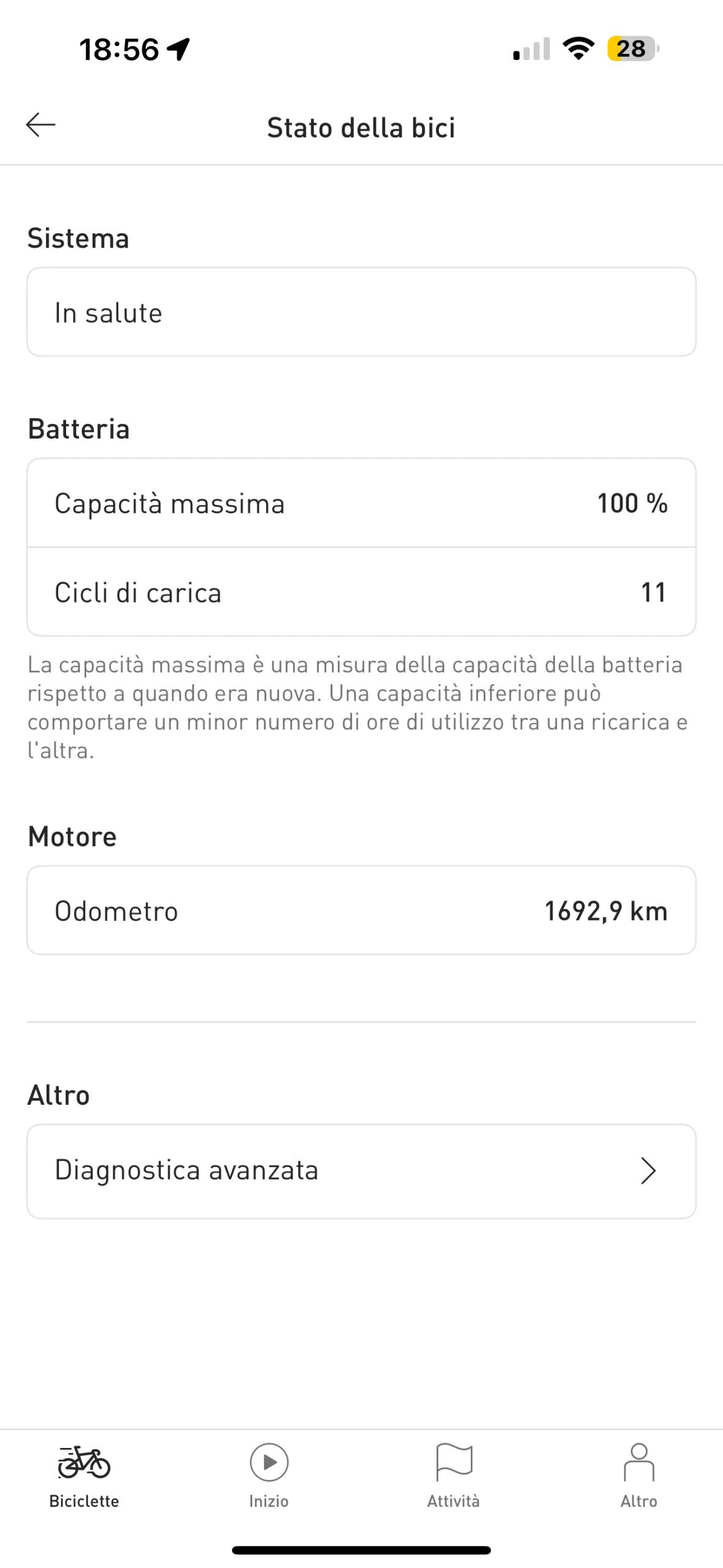Select the Altro tab in bottom bar
The height and width of the screenshot is (1568, 723).
[x=639, y=1475]
